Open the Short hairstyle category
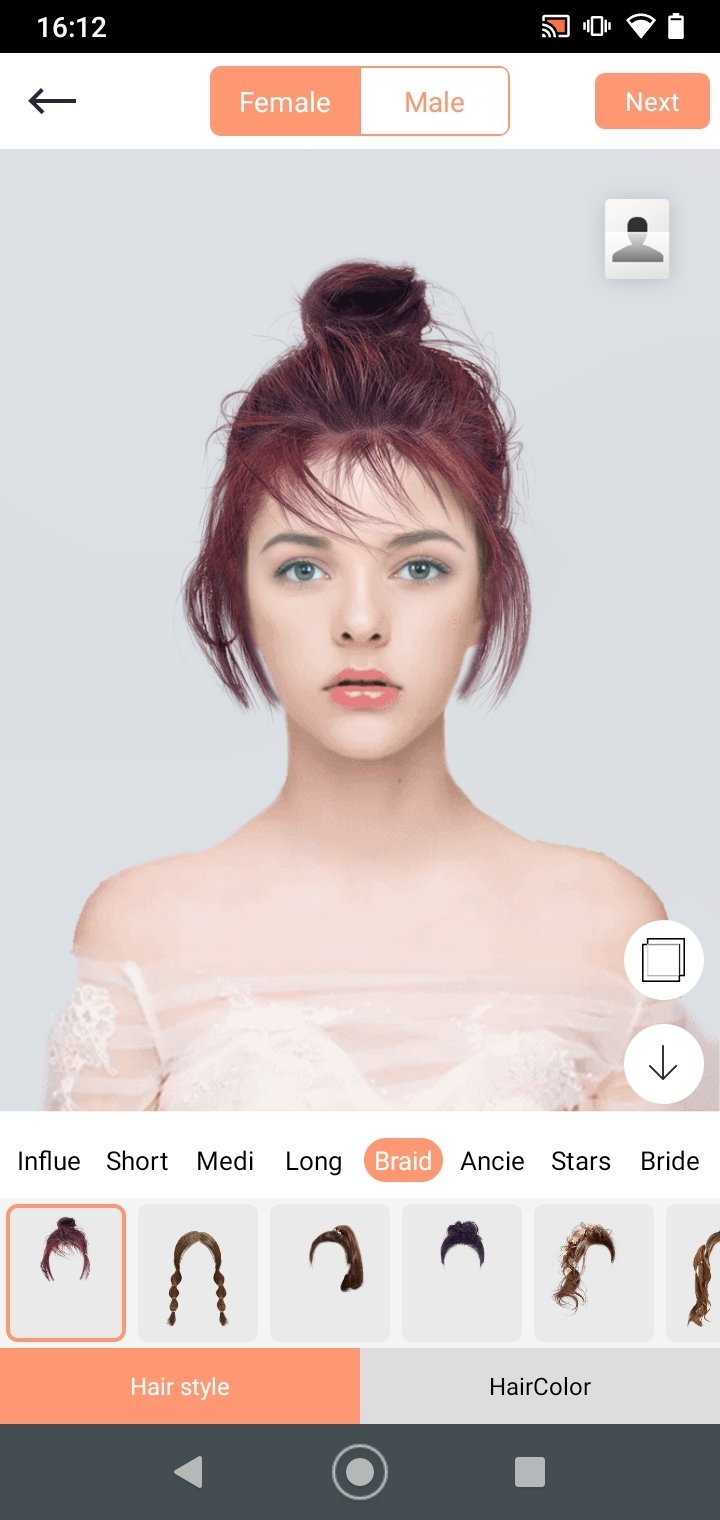The height and width of the screenshot is (1520, 720). (x=137, y=1161)
